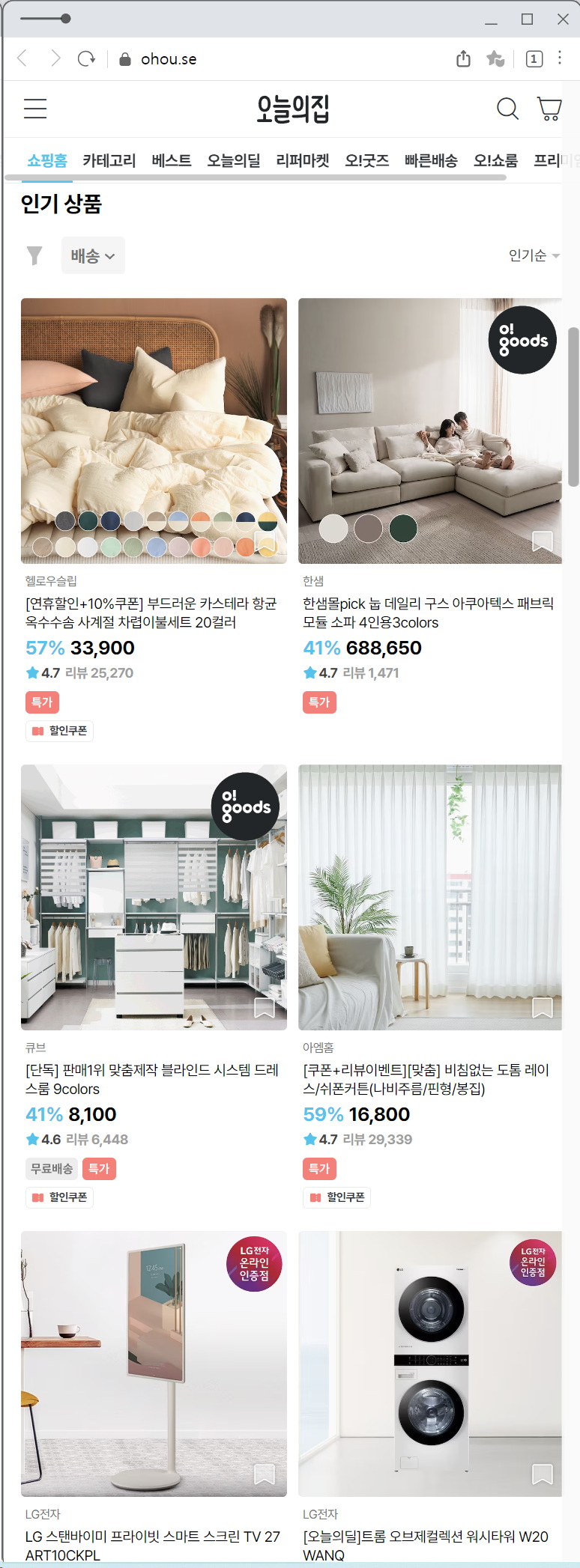Screen dimensions: 580x1568
Task: Switch to the 카테고리 tab
Action: click(x=109, y=160)
